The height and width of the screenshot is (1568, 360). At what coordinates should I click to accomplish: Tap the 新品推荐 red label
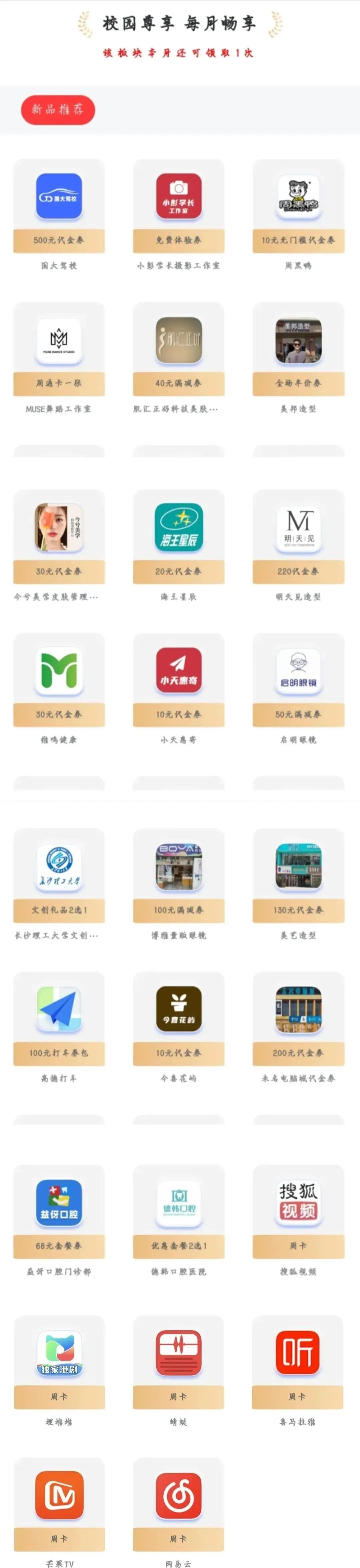pyautogui.click(x=58, y=110)
